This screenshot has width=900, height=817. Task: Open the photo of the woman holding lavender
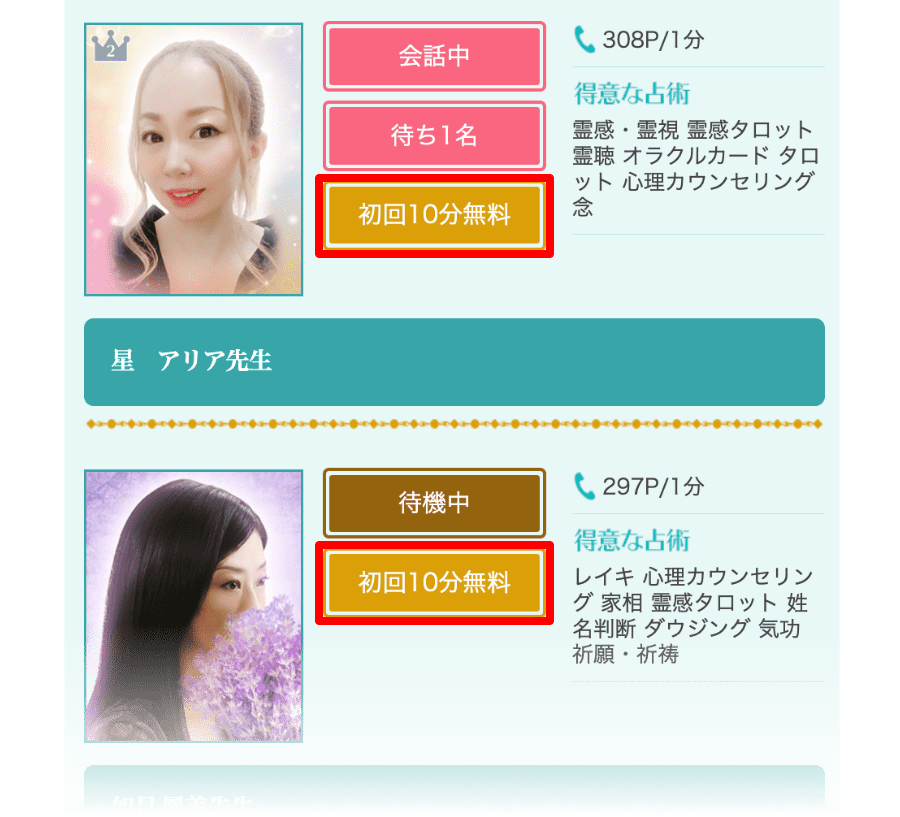pos(194,606)
